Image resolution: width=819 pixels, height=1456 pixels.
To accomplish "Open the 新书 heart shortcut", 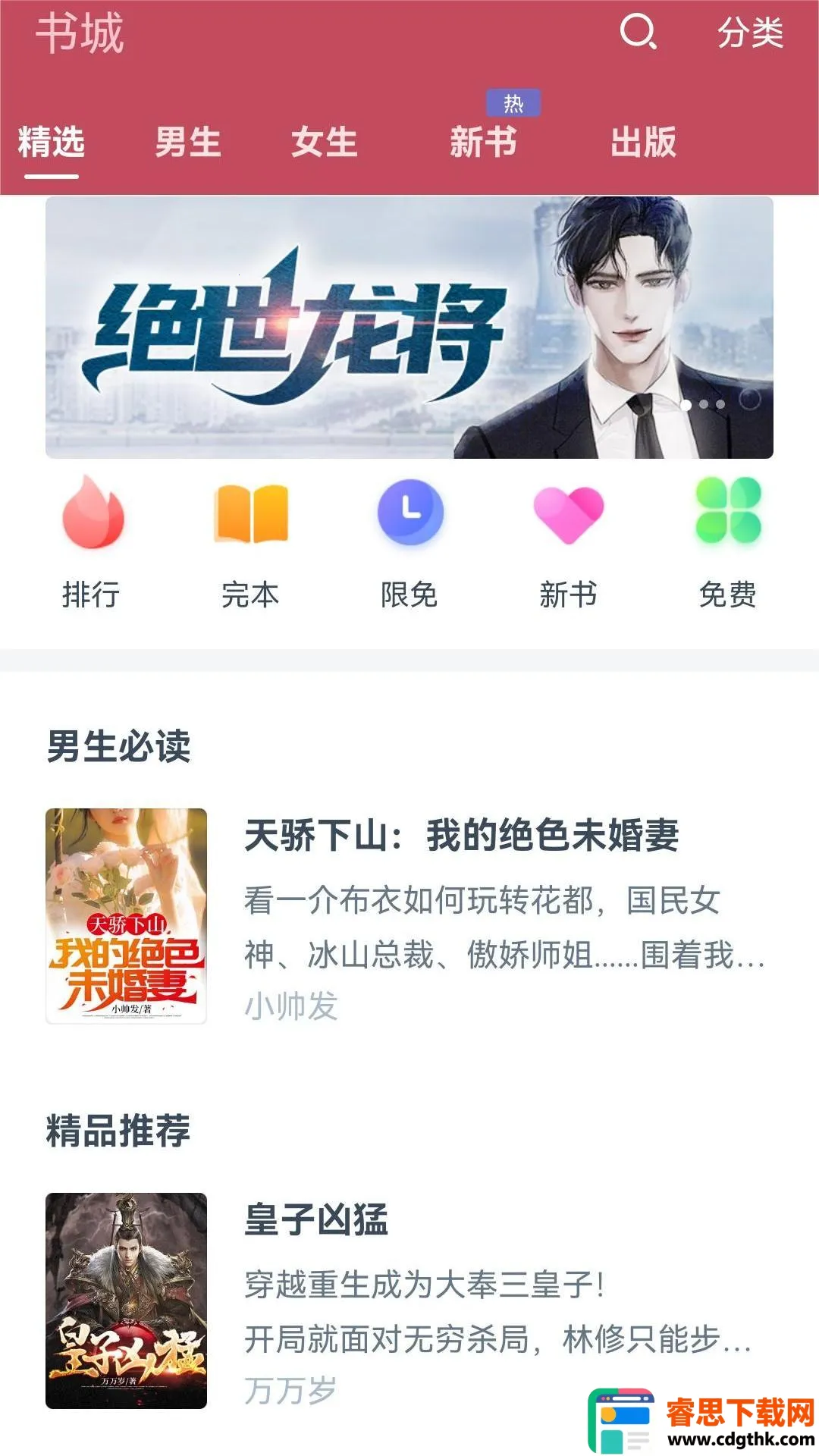I will (x=569, y=542).
